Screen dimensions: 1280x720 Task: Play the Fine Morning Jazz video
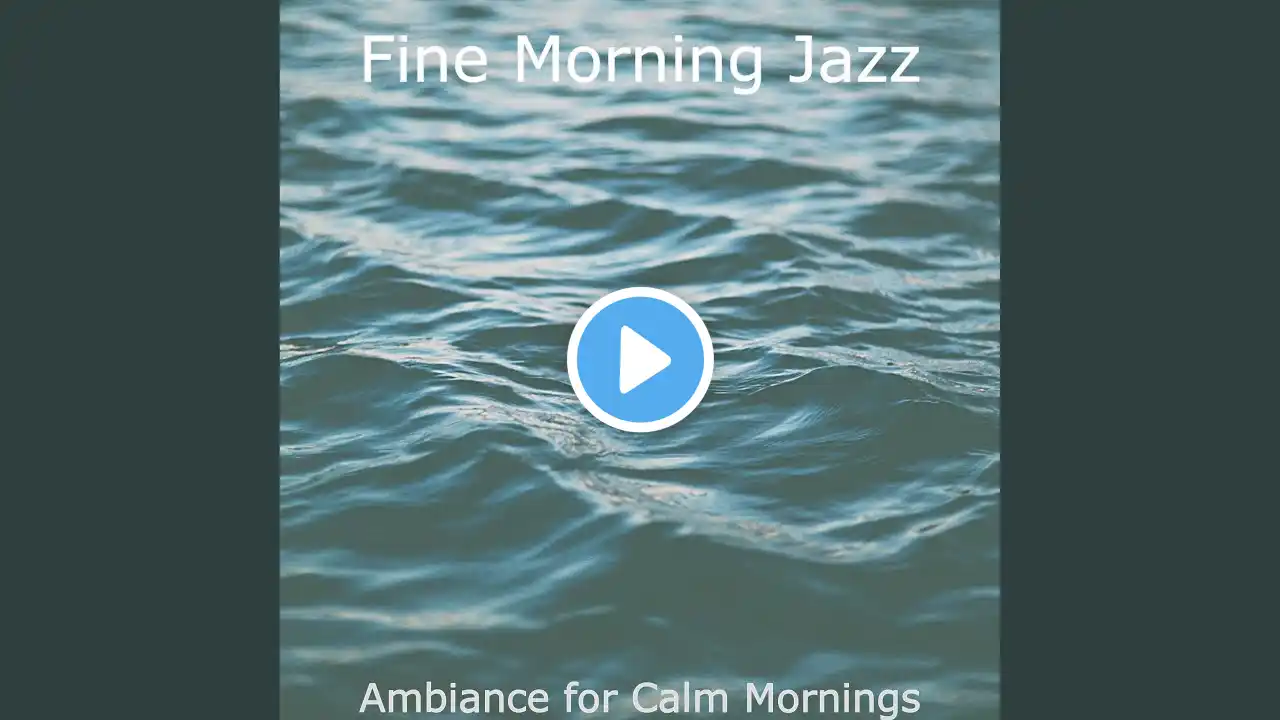[x=640, y=360]
